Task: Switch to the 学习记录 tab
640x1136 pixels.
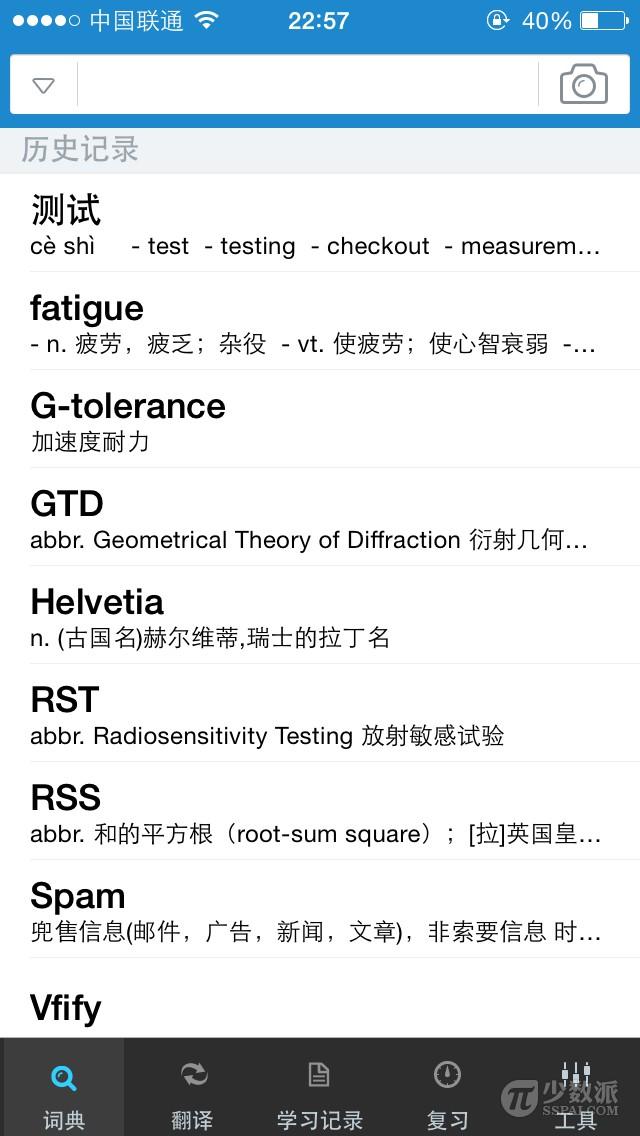Action: (x=320, y=1087)
